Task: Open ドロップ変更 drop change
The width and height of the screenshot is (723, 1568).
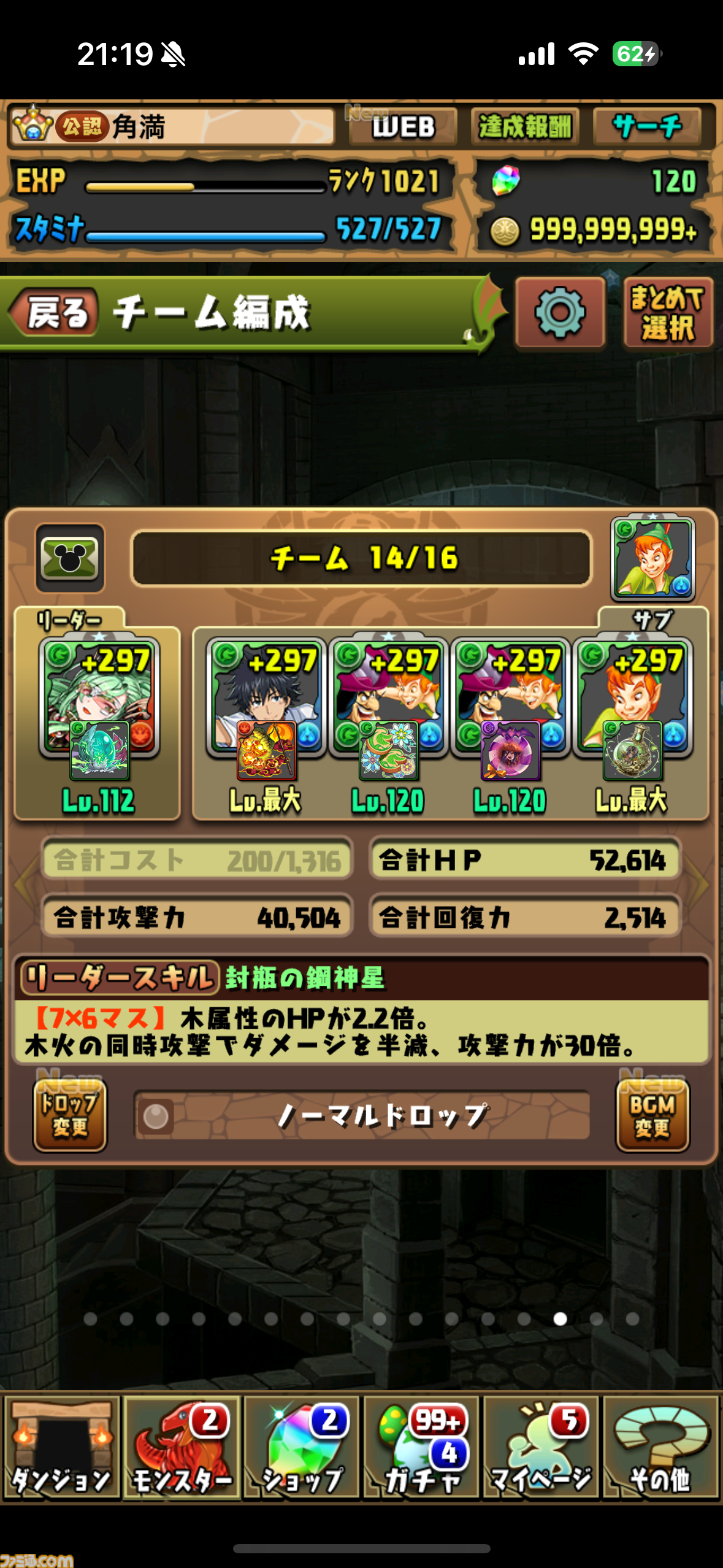Action: pyautogui.click(x=70, y=1115)
